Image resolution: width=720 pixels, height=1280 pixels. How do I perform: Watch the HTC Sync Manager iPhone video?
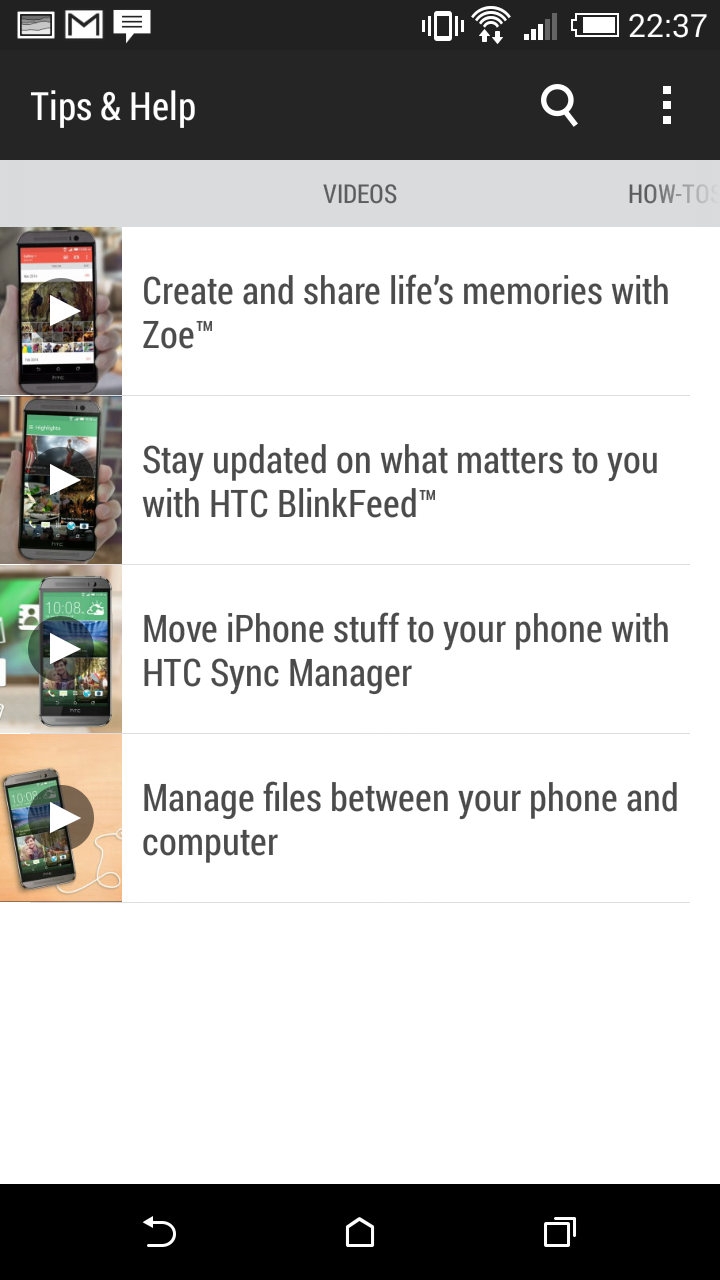tap(345, 649)
